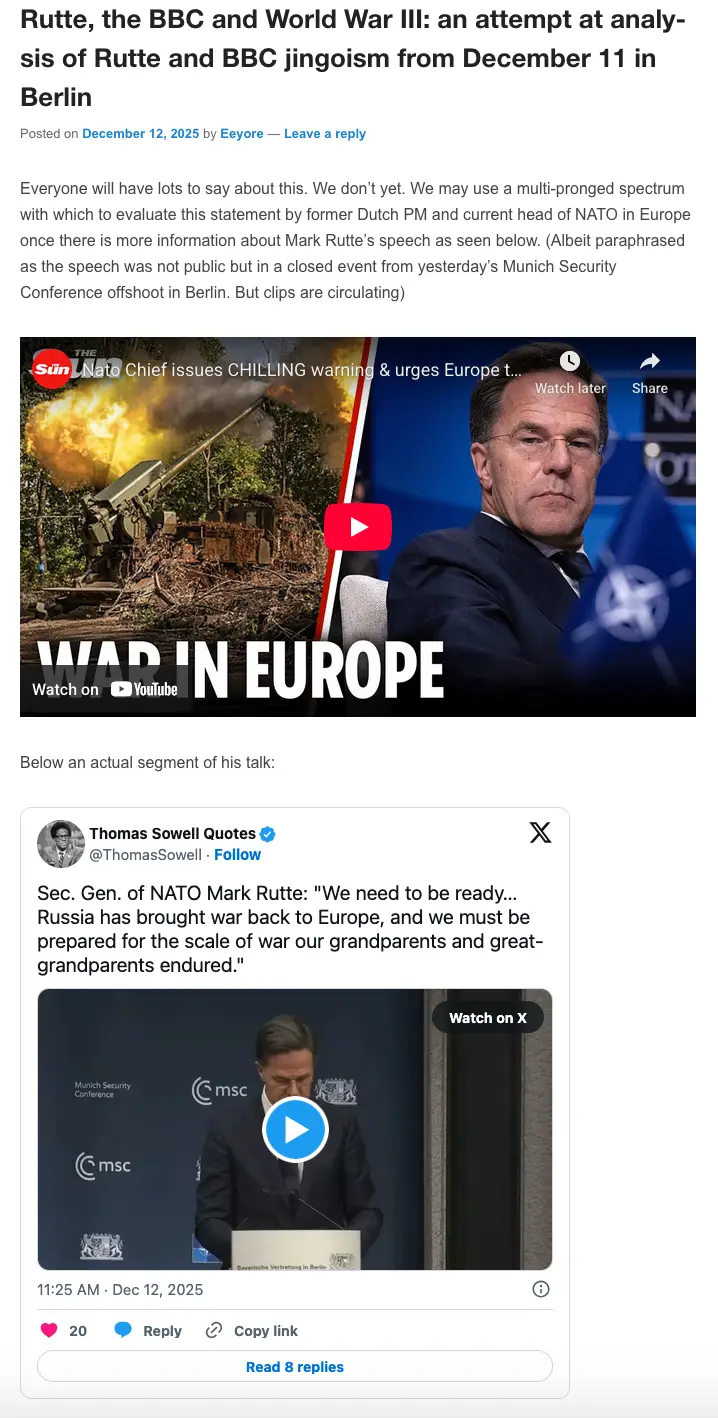
Task: View the Thomas Sowell Quotes profile picture
Action: click(60, 844)
